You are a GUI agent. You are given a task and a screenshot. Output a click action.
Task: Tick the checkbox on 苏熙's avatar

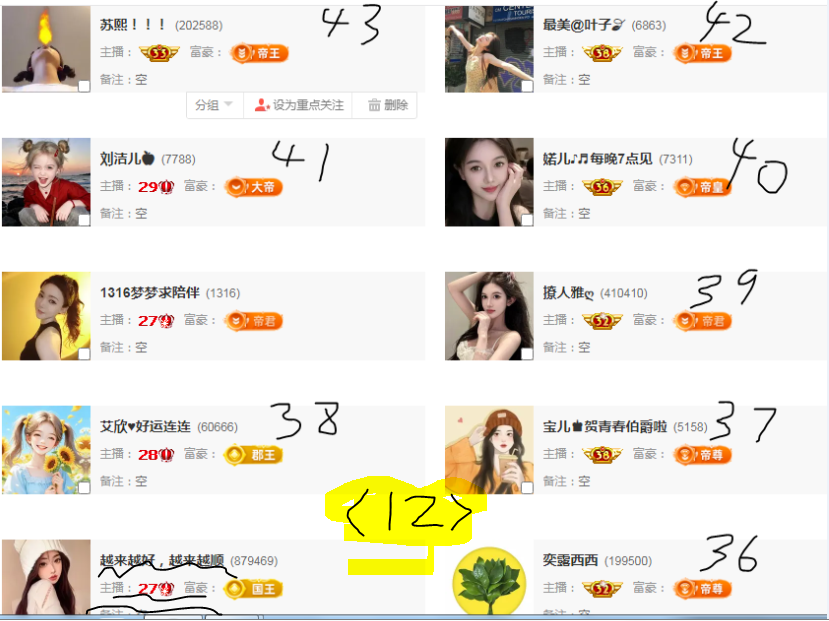(84, 86)
